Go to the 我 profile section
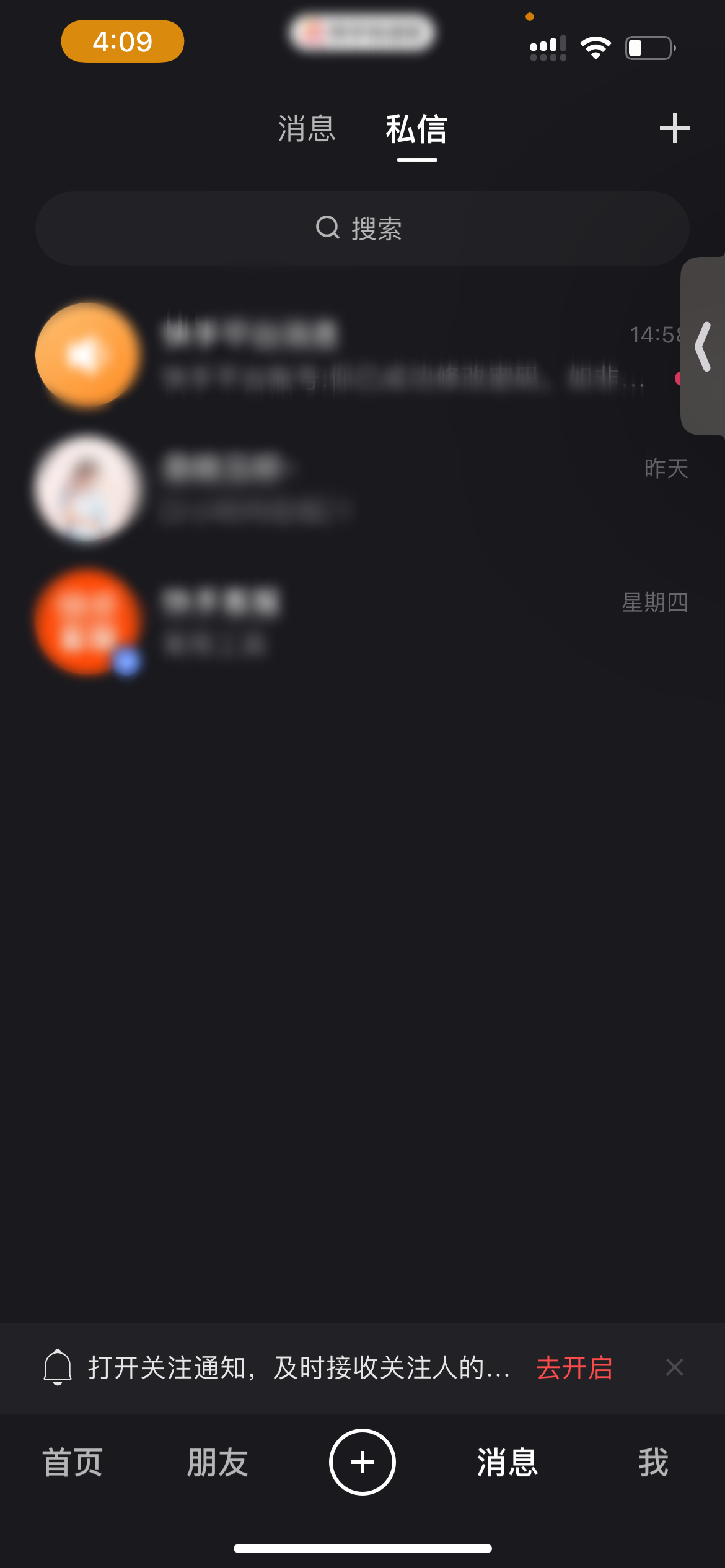Image resolution: width=725 pixels, height=1568 pixels. [652, 1462]
